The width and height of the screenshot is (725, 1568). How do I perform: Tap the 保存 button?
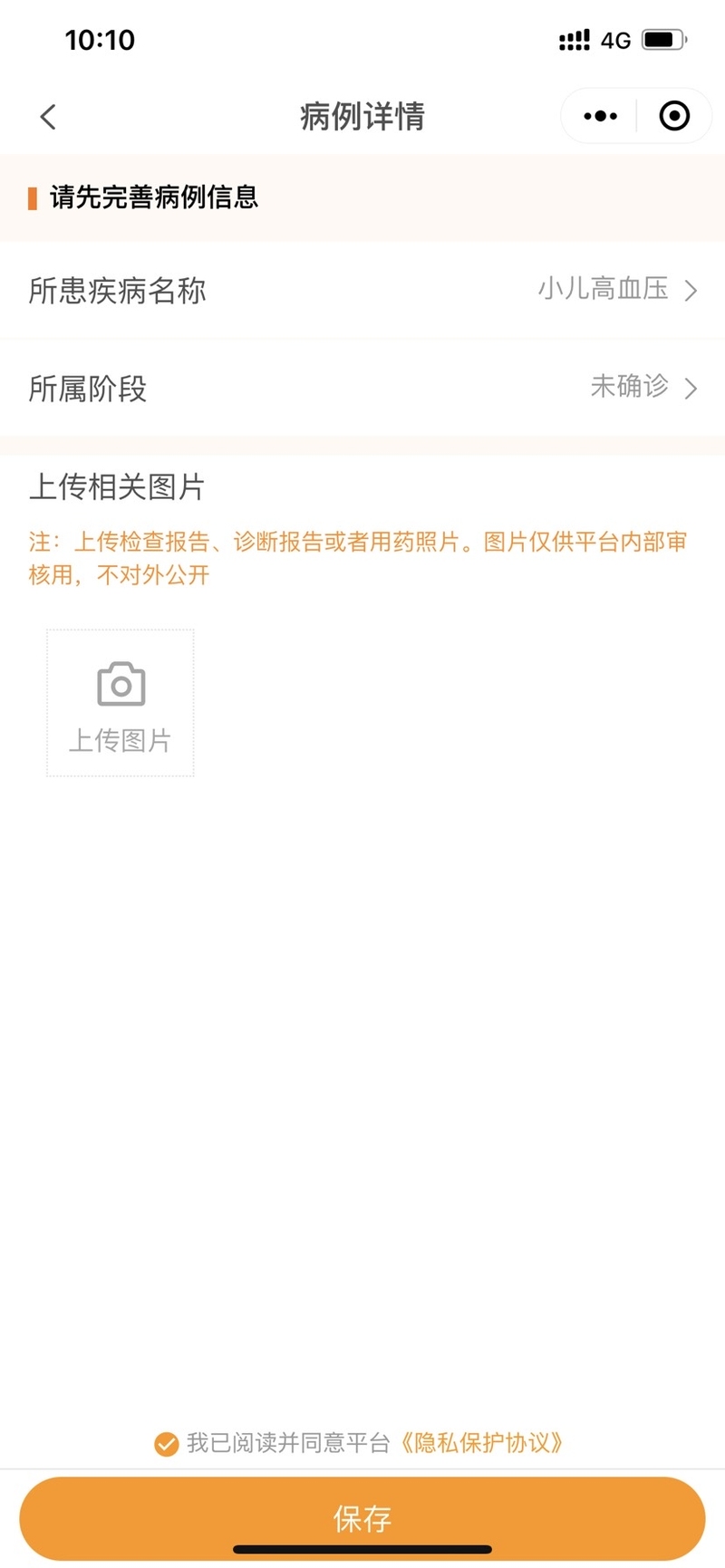(362, 1518)
